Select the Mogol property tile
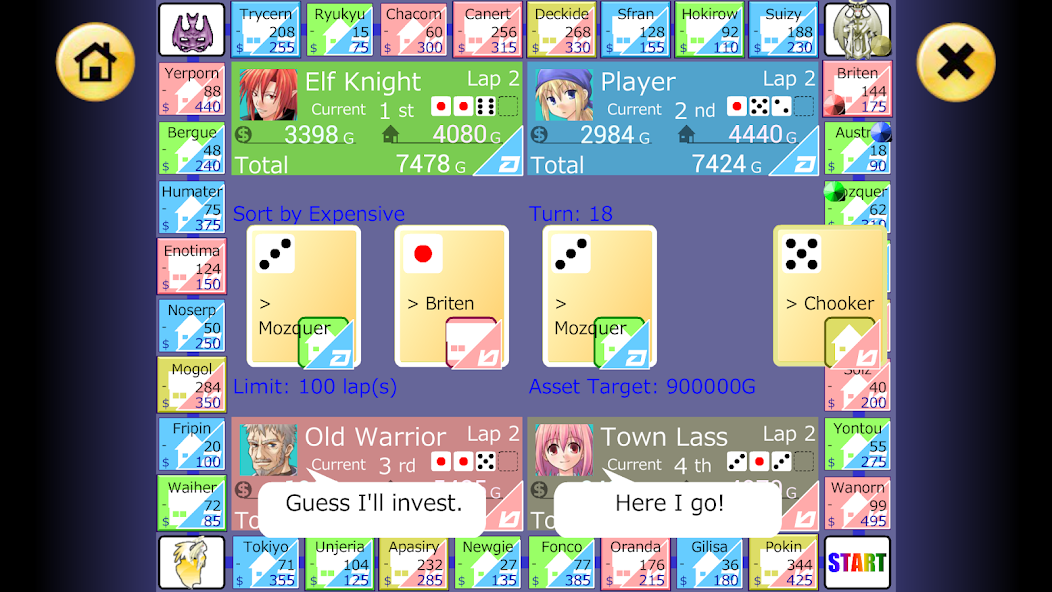 pyautogui.click(x=191, y=385)
